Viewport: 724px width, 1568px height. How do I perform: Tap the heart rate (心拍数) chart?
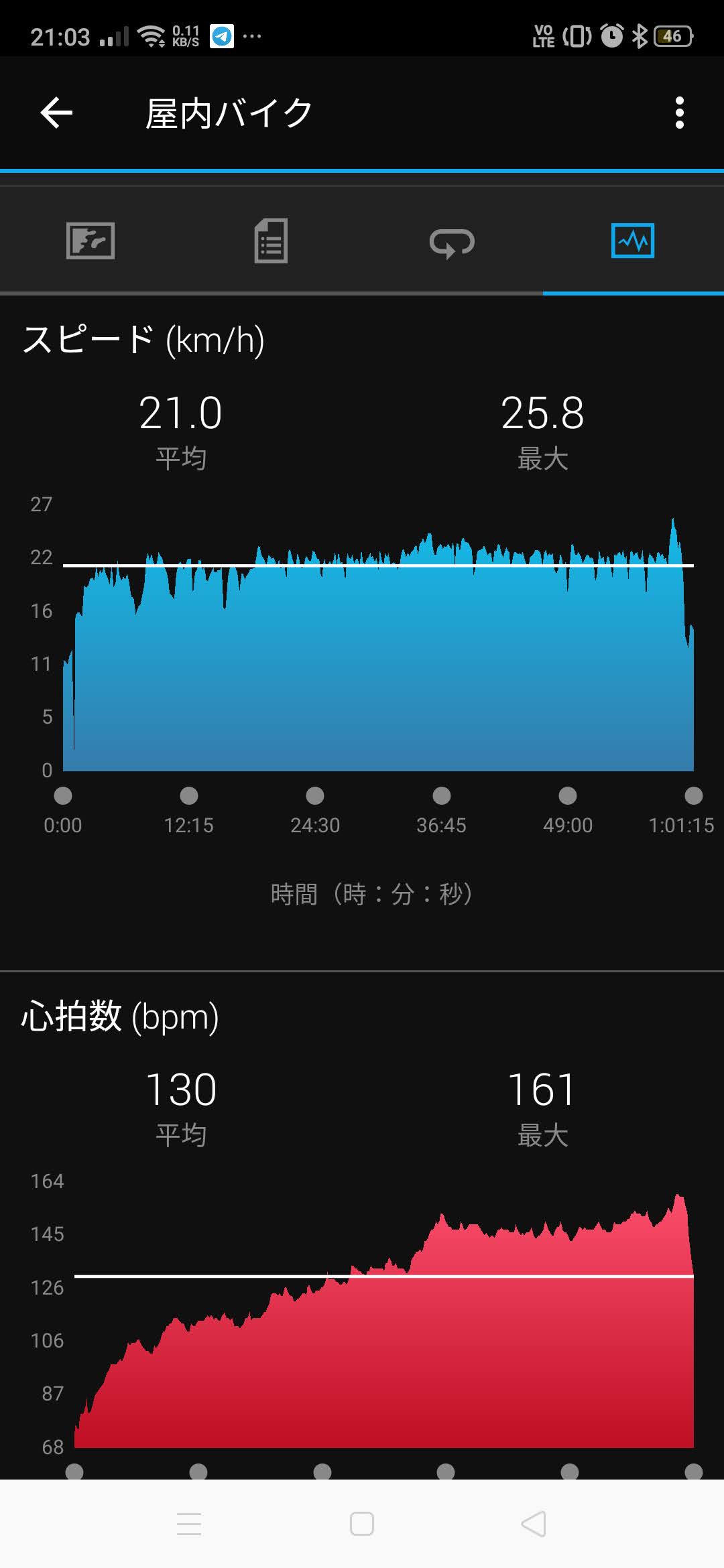(x=383, y=1321)
